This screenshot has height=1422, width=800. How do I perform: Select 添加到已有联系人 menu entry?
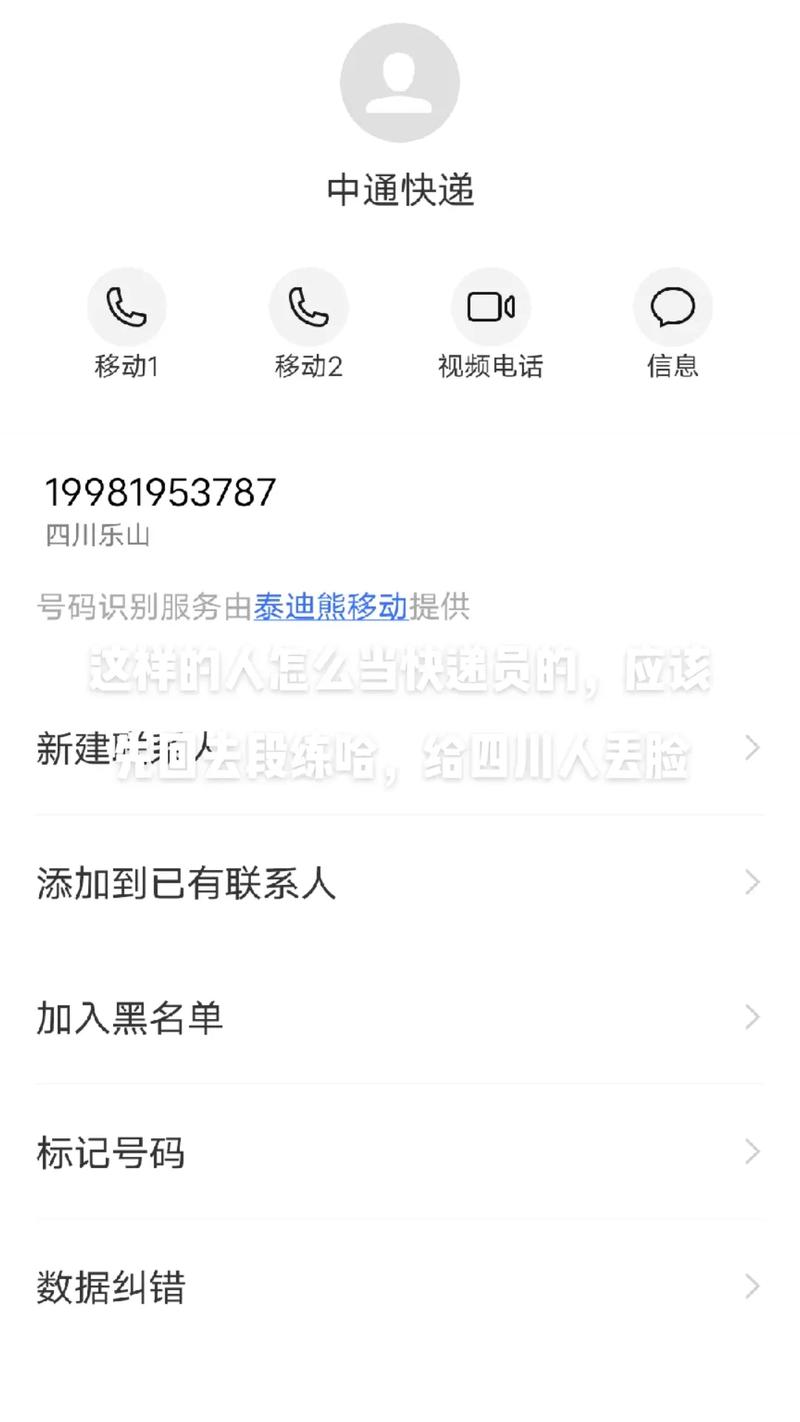185,882
